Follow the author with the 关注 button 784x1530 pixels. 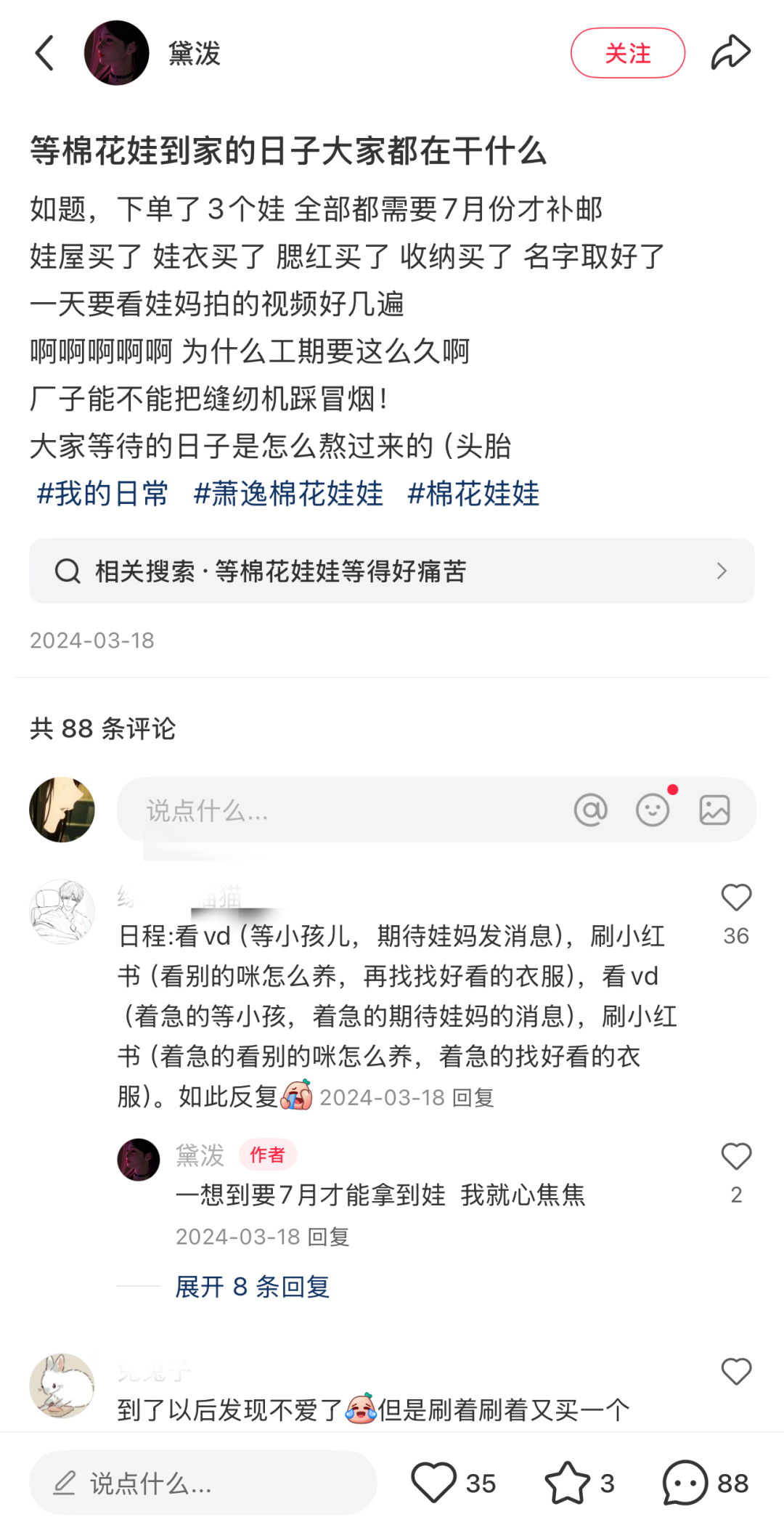[x=627, y=53]
